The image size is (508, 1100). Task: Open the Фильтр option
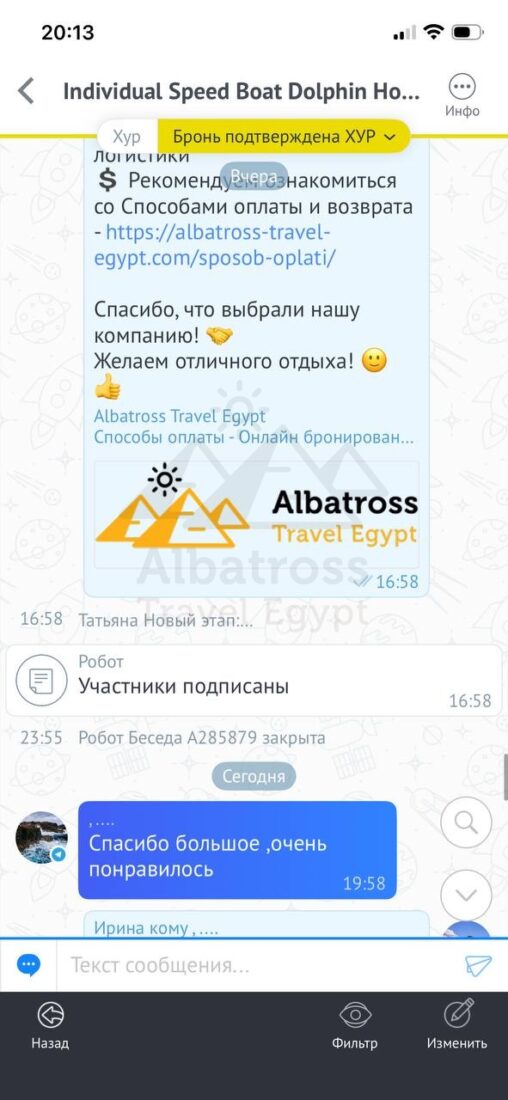(x=355, y=1026)
